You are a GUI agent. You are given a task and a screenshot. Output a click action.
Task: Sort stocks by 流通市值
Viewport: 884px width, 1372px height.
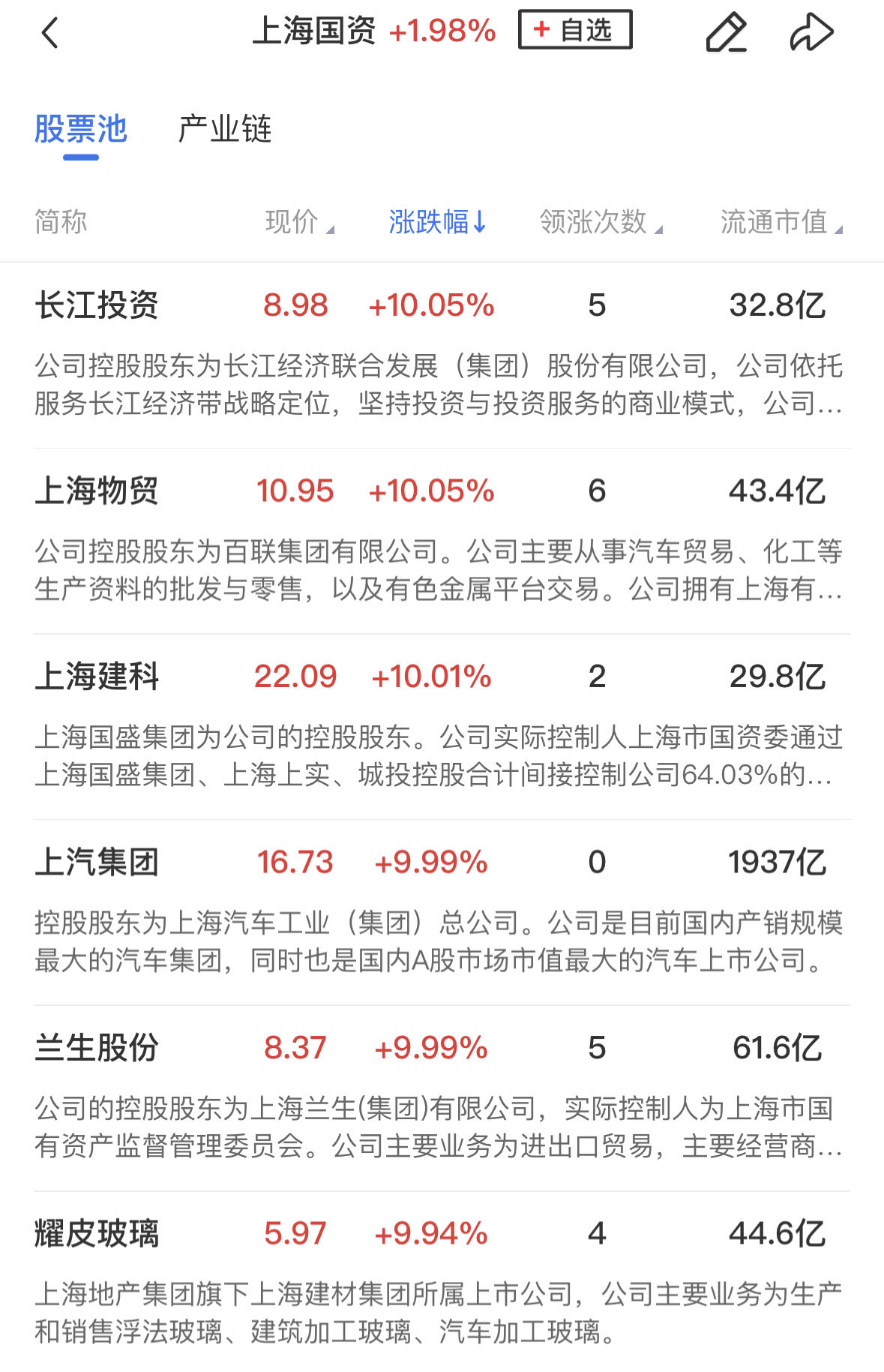tap(781, 222)
